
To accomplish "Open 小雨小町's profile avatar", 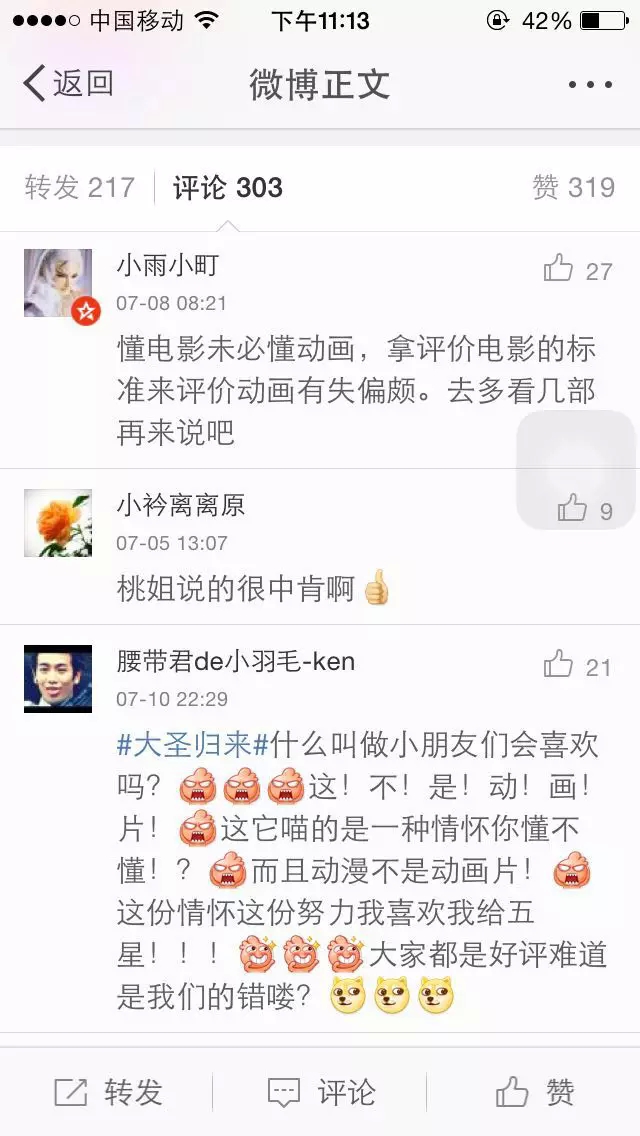I will pyautogui.click(x=58, y=283).
